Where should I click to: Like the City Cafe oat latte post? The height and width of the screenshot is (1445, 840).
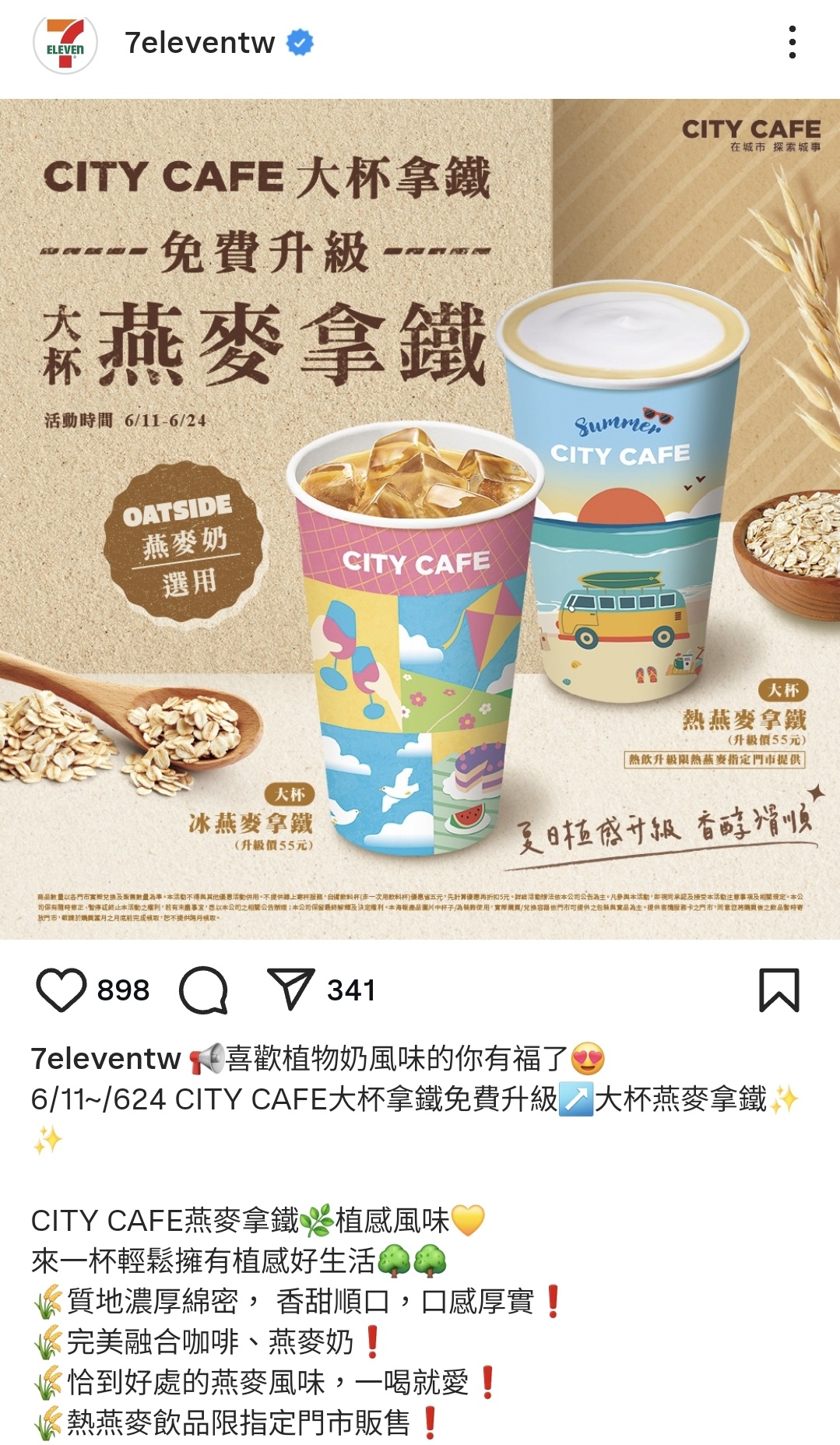61,990
